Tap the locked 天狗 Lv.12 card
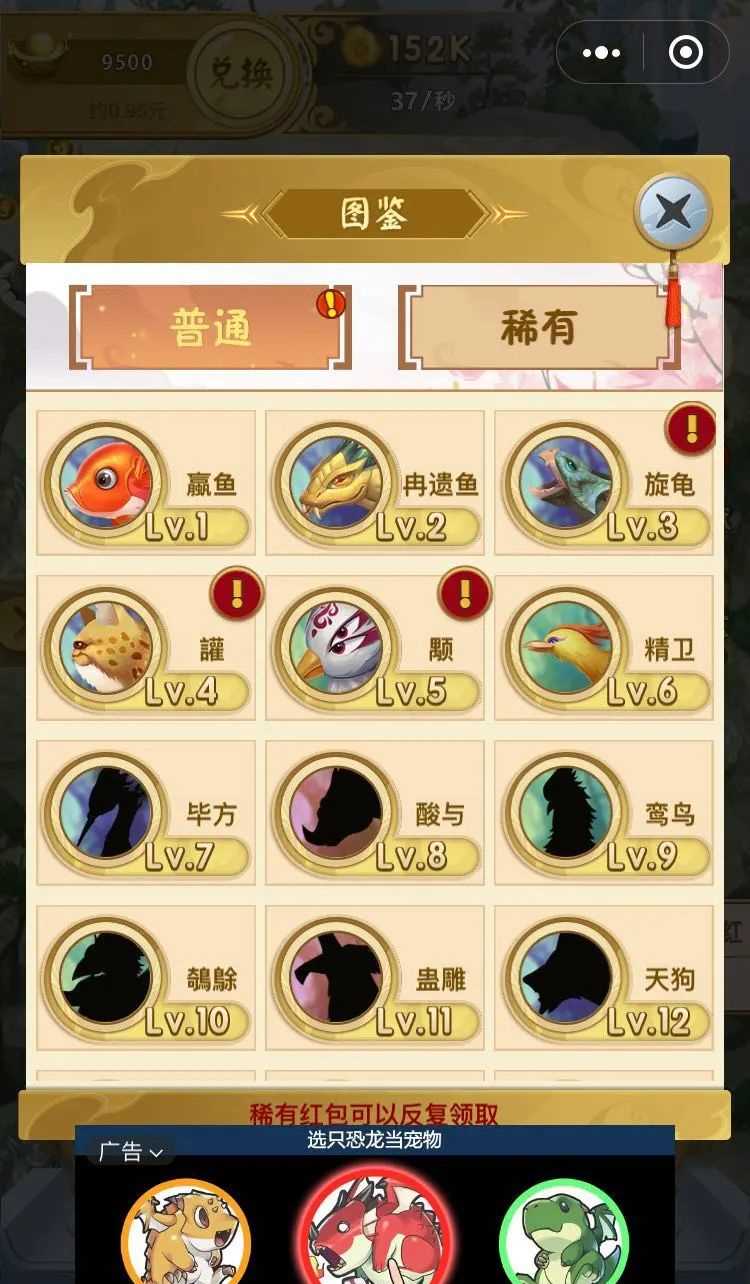The image size is (750, 1284). pos(604,978)
